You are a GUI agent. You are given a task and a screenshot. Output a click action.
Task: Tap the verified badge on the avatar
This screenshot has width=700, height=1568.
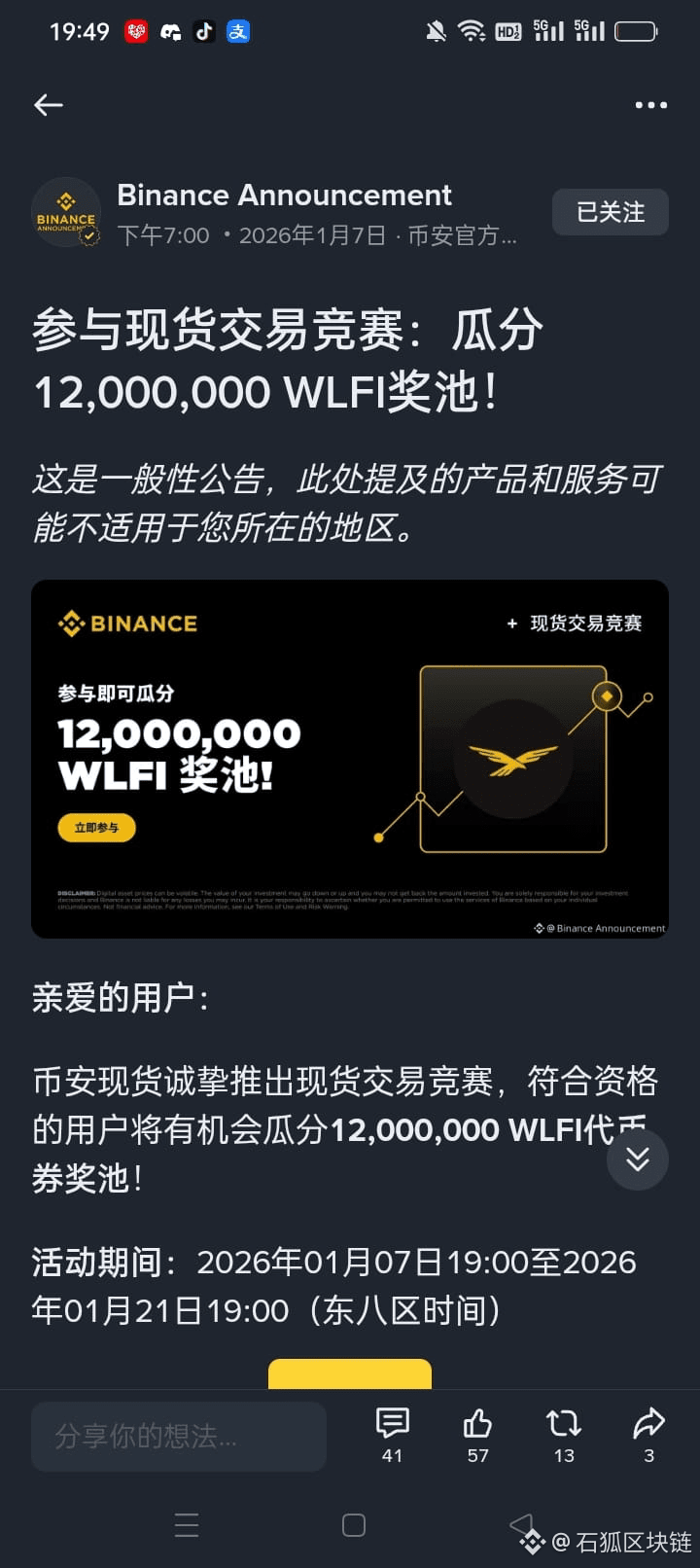point(91,236)
